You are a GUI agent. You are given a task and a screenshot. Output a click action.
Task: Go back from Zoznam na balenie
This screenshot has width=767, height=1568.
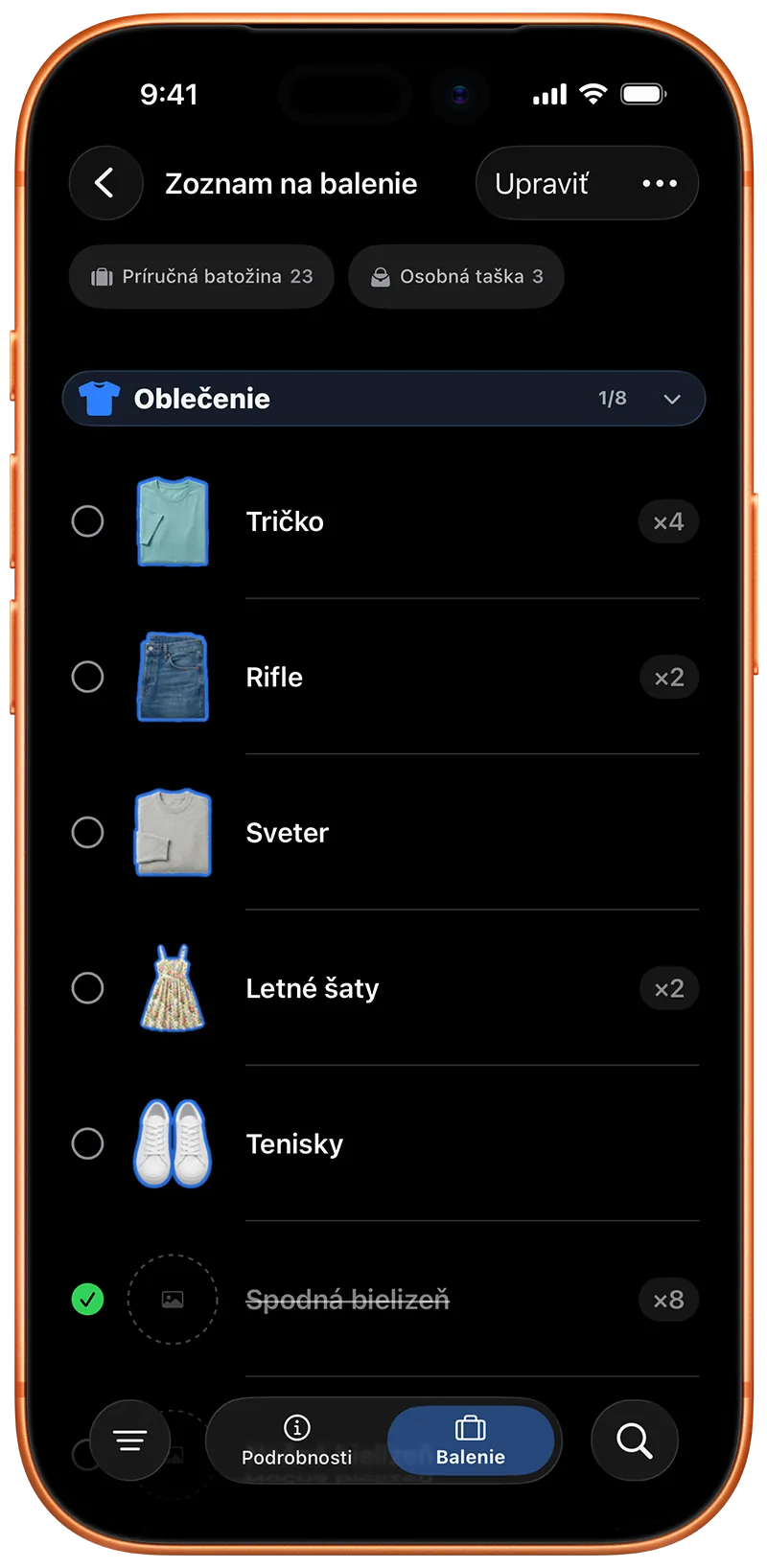pos(105,183)
